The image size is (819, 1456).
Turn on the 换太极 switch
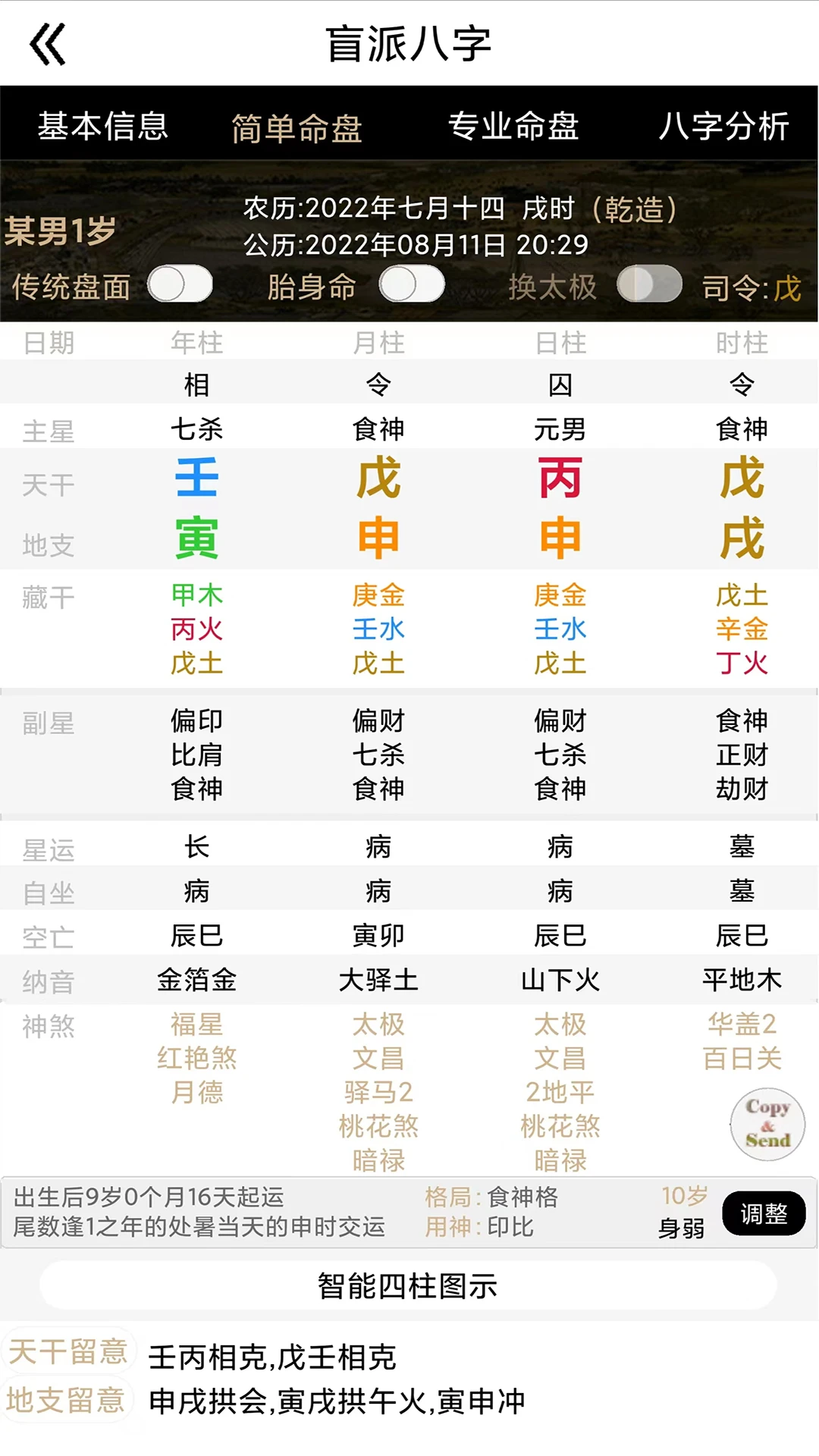[649, 286]
